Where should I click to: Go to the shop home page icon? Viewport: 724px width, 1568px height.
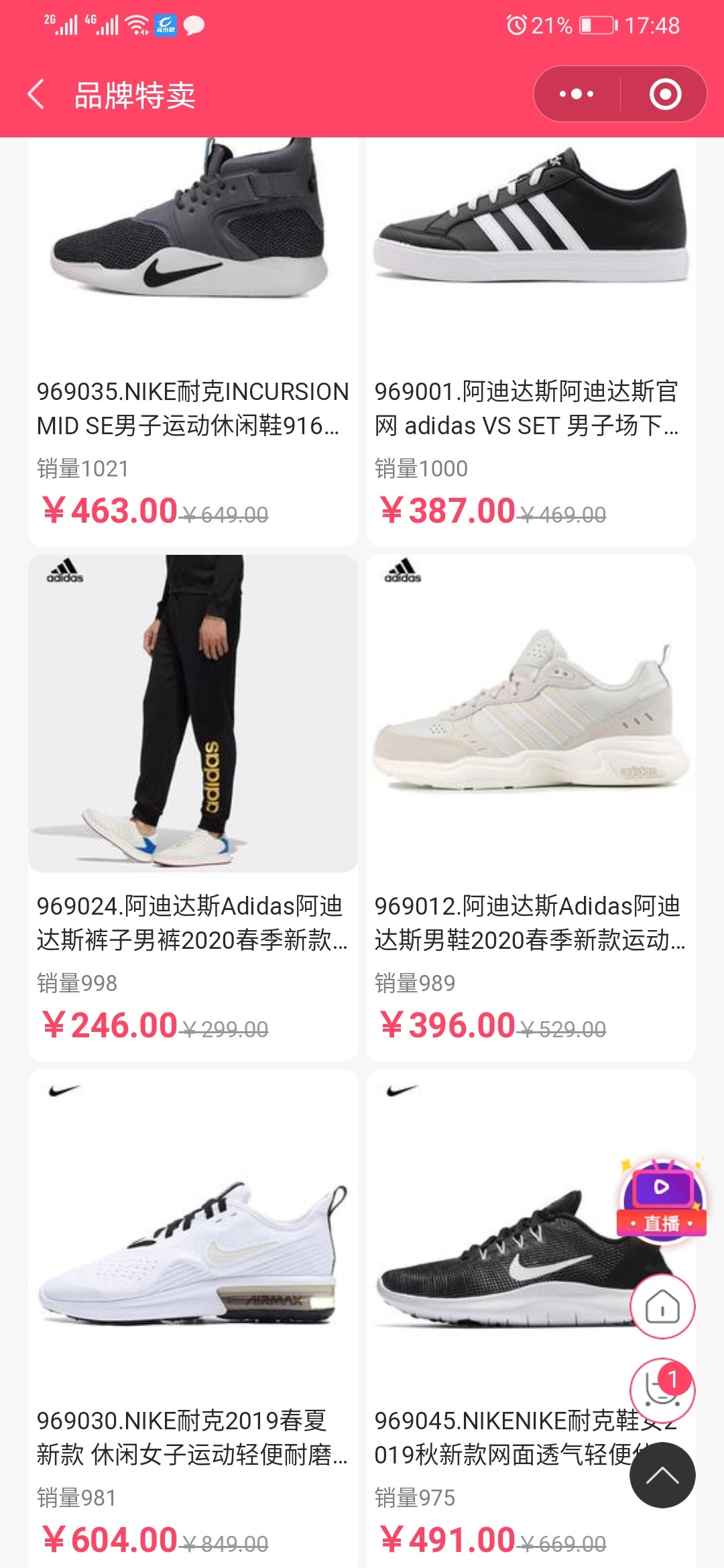click(662, 1307)
